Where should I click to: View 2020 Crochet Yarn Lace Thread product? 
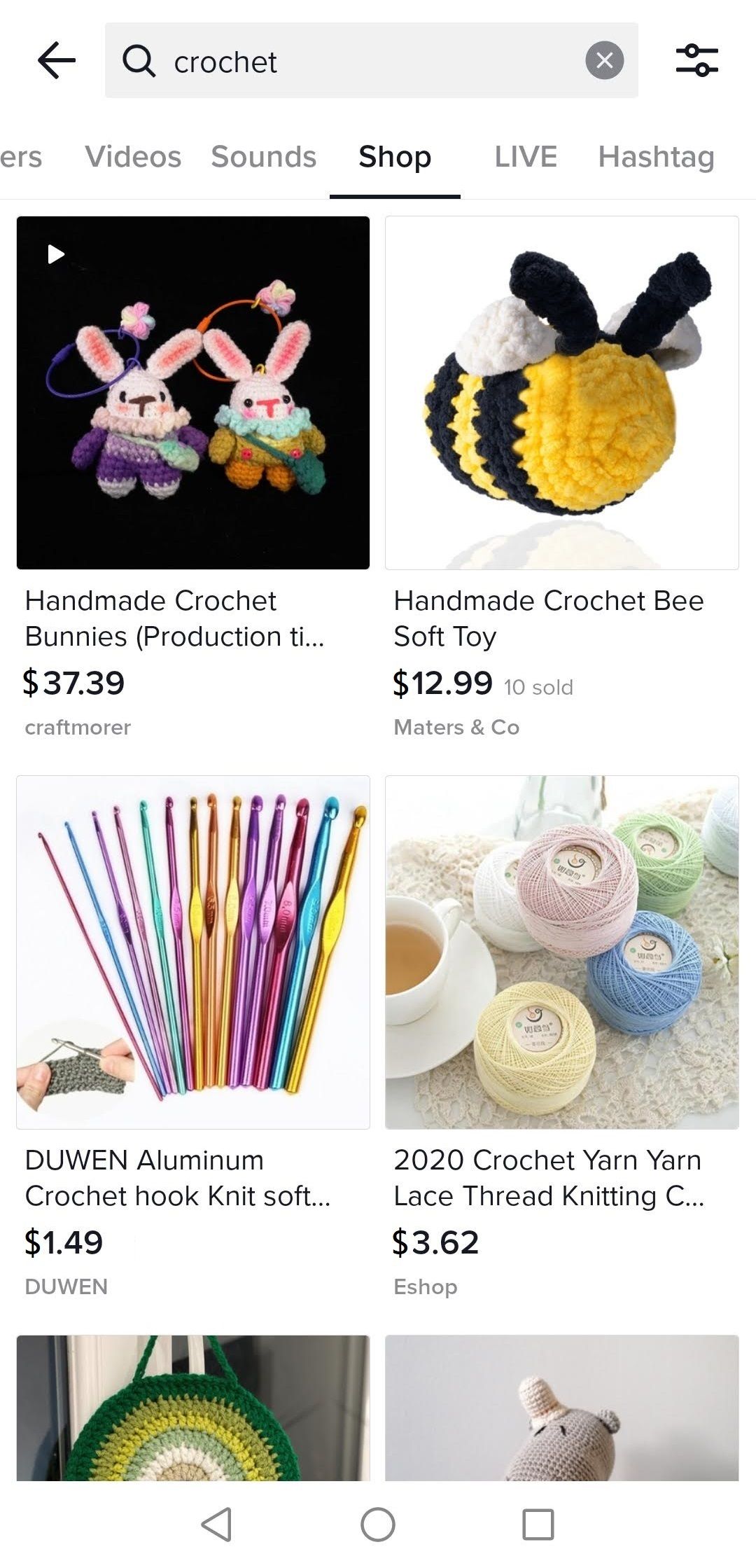click(561, 952)
